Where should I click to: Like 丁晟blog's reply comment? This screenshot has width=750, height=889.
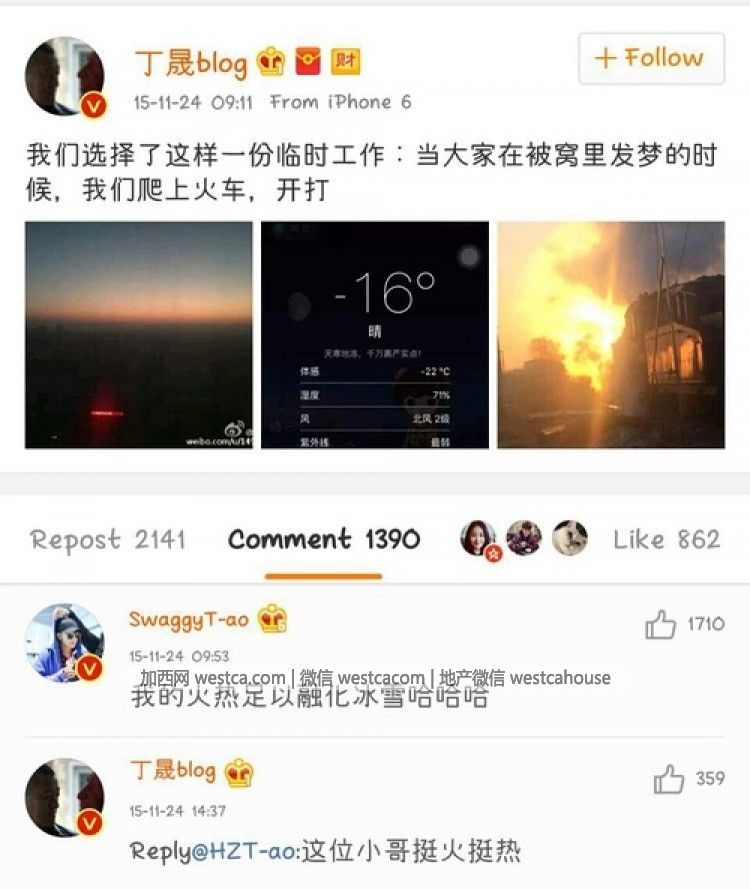[669, 779]
